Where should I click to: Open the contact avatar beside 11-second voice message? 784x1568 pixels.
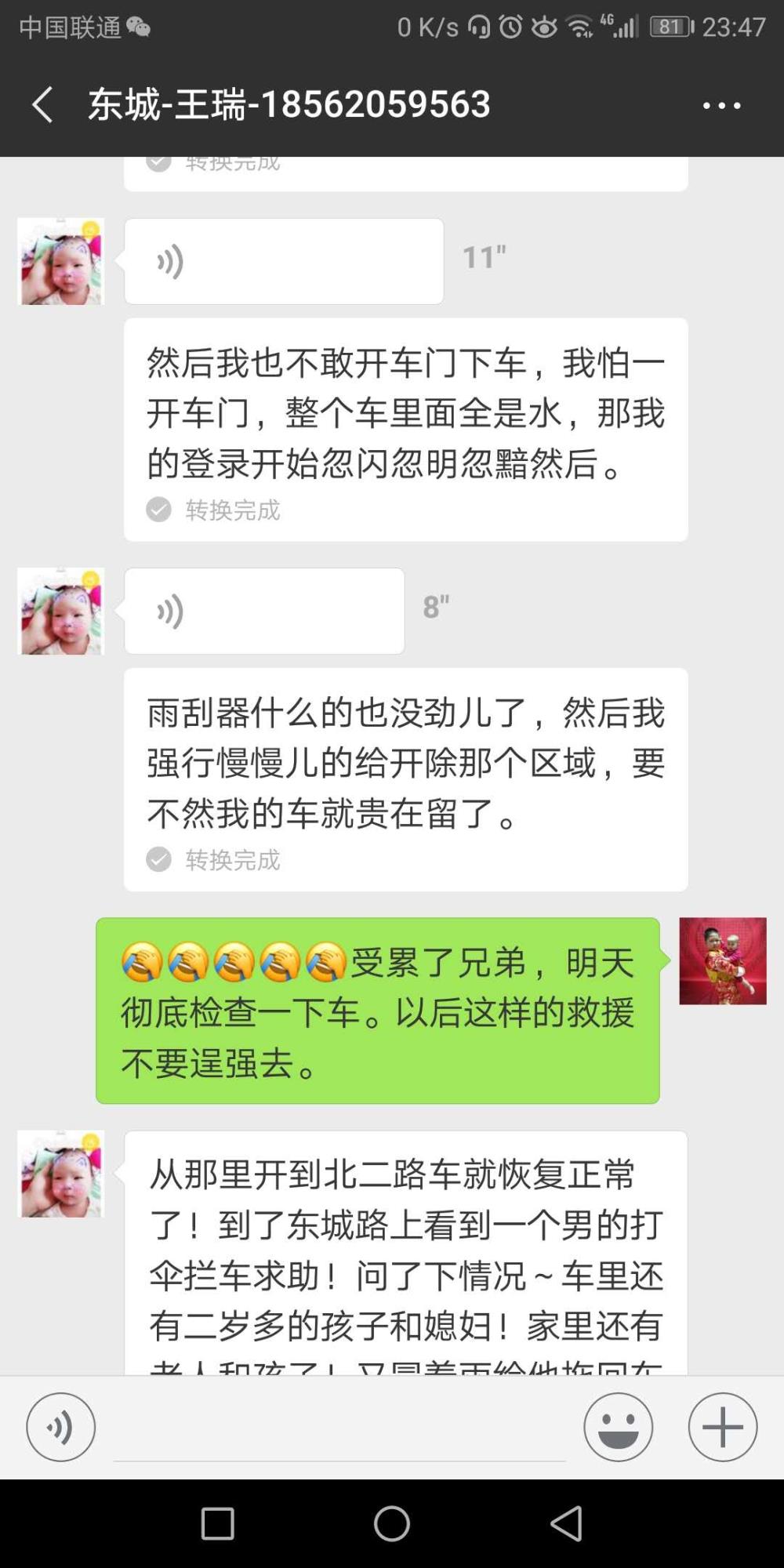[61, 261]
